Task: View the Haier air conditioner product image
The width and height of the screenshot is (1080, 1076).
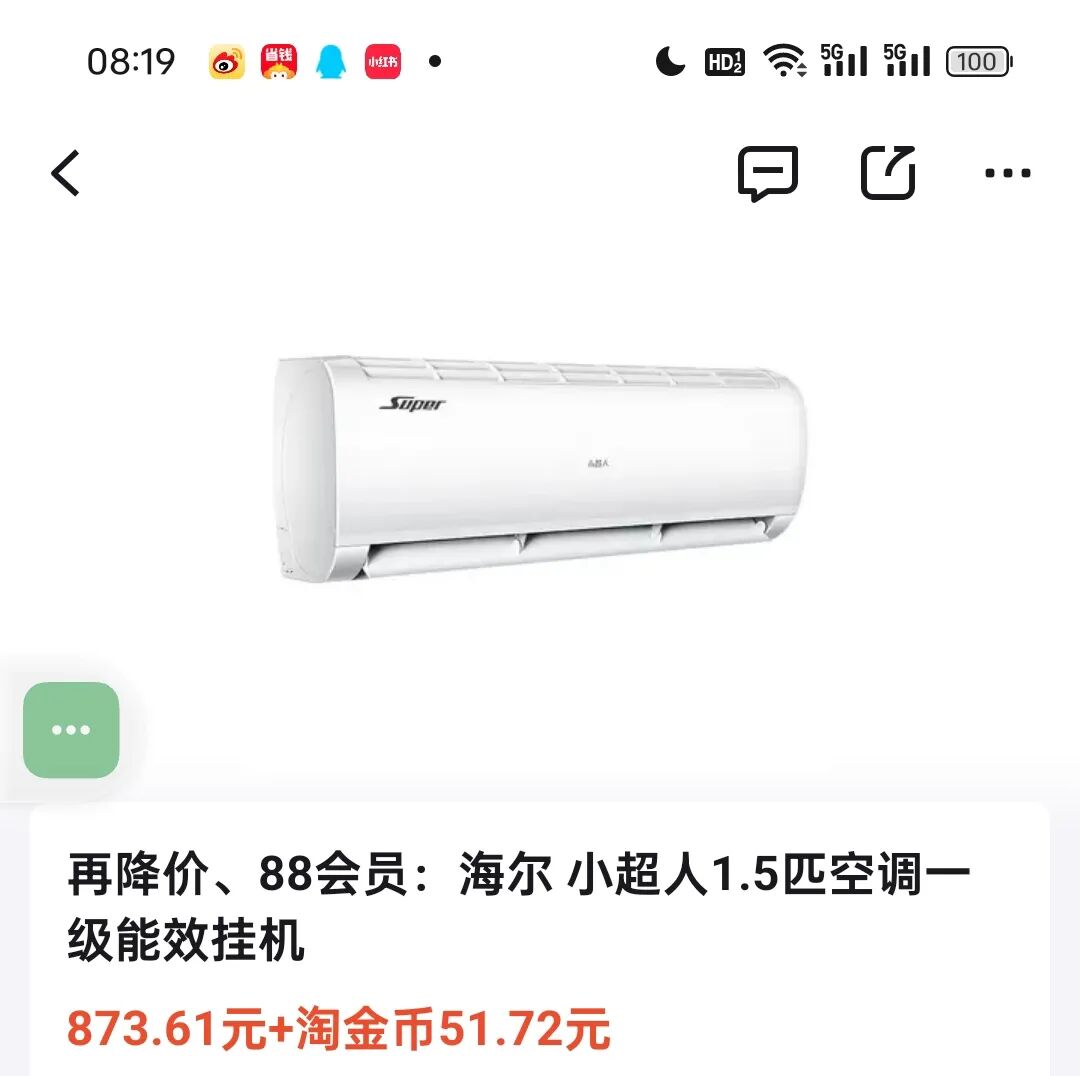Action: coord(540,469)
